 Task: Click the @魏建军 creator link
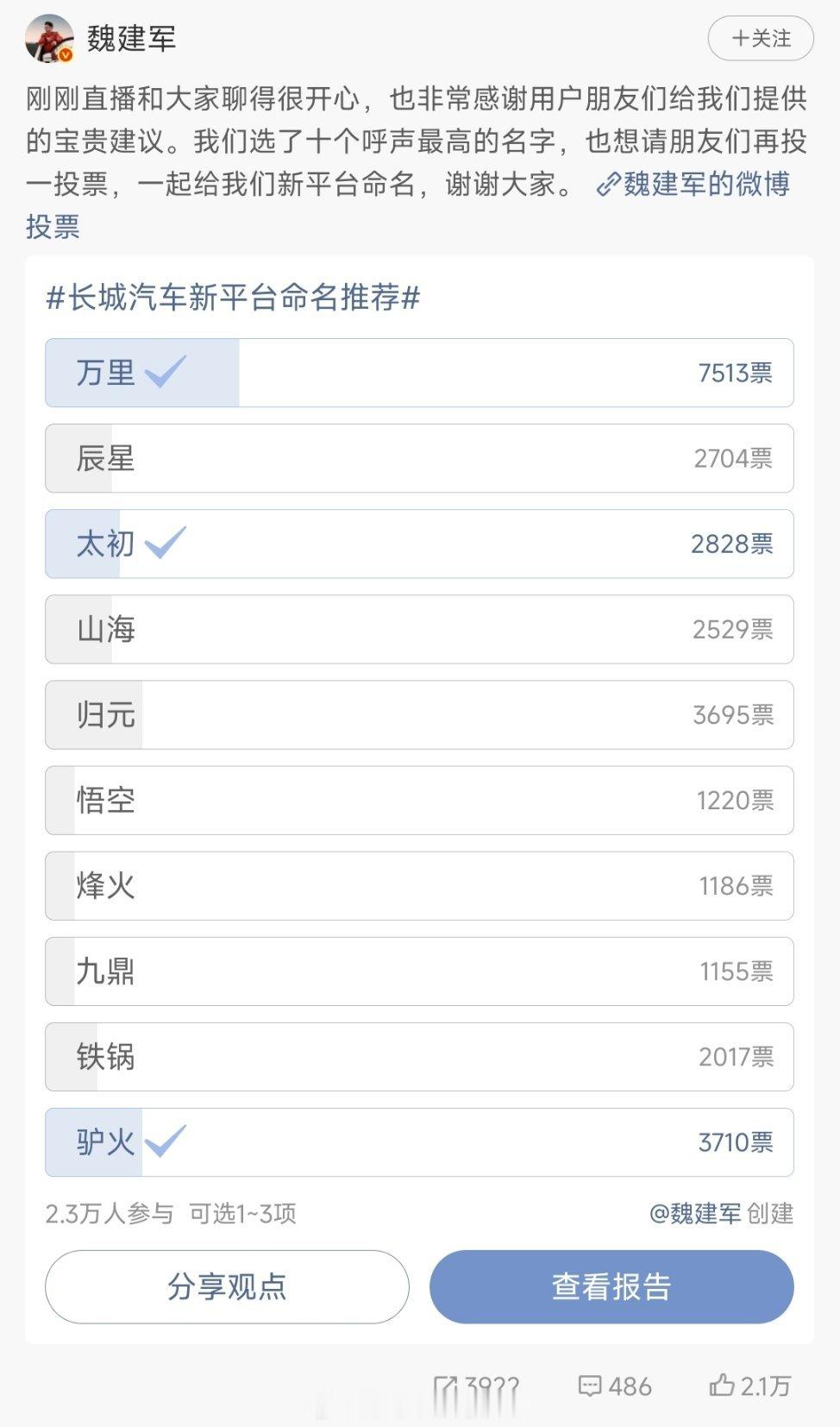pyautogui.click(x=692, y=1211)
